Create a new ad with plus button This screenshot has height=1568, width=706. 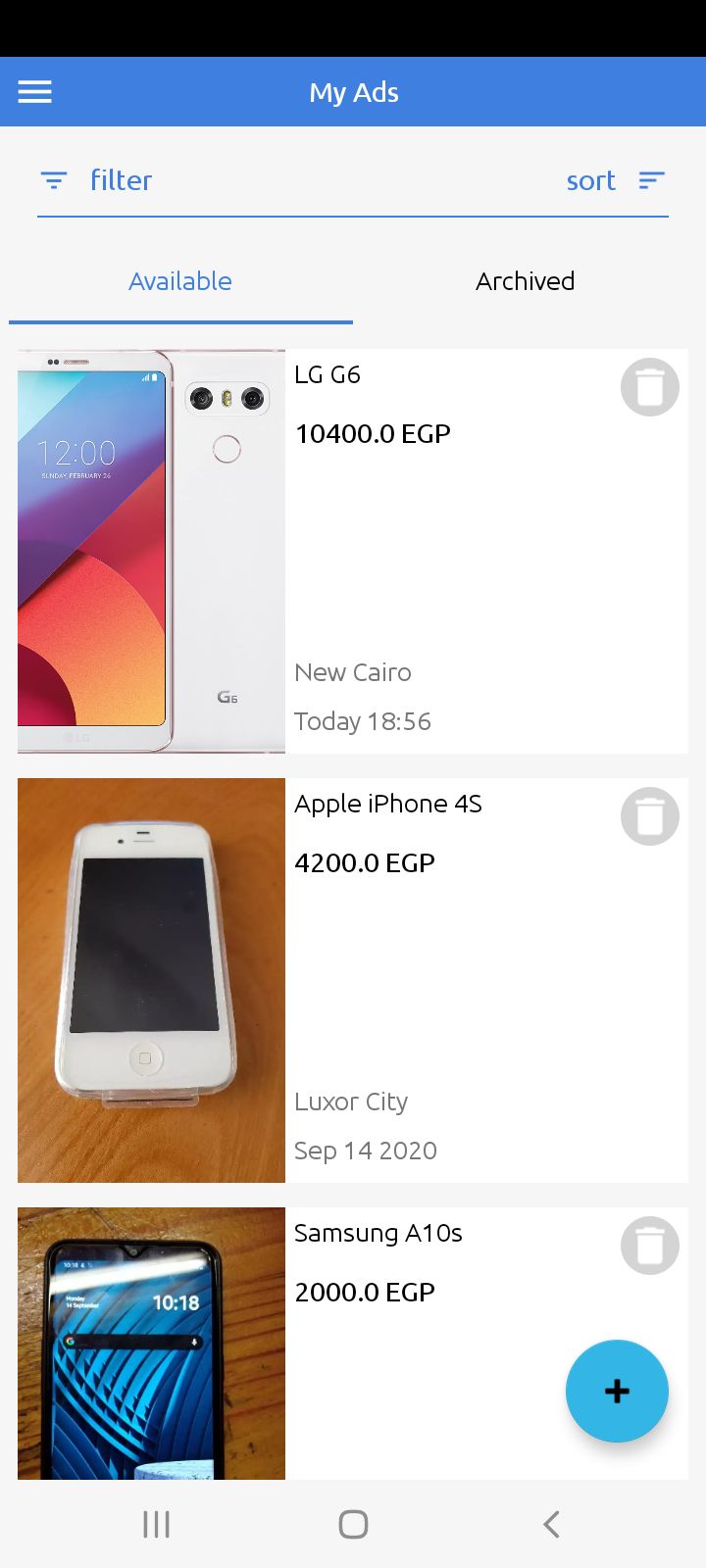pyautogui.click(x=617, y=1391)
